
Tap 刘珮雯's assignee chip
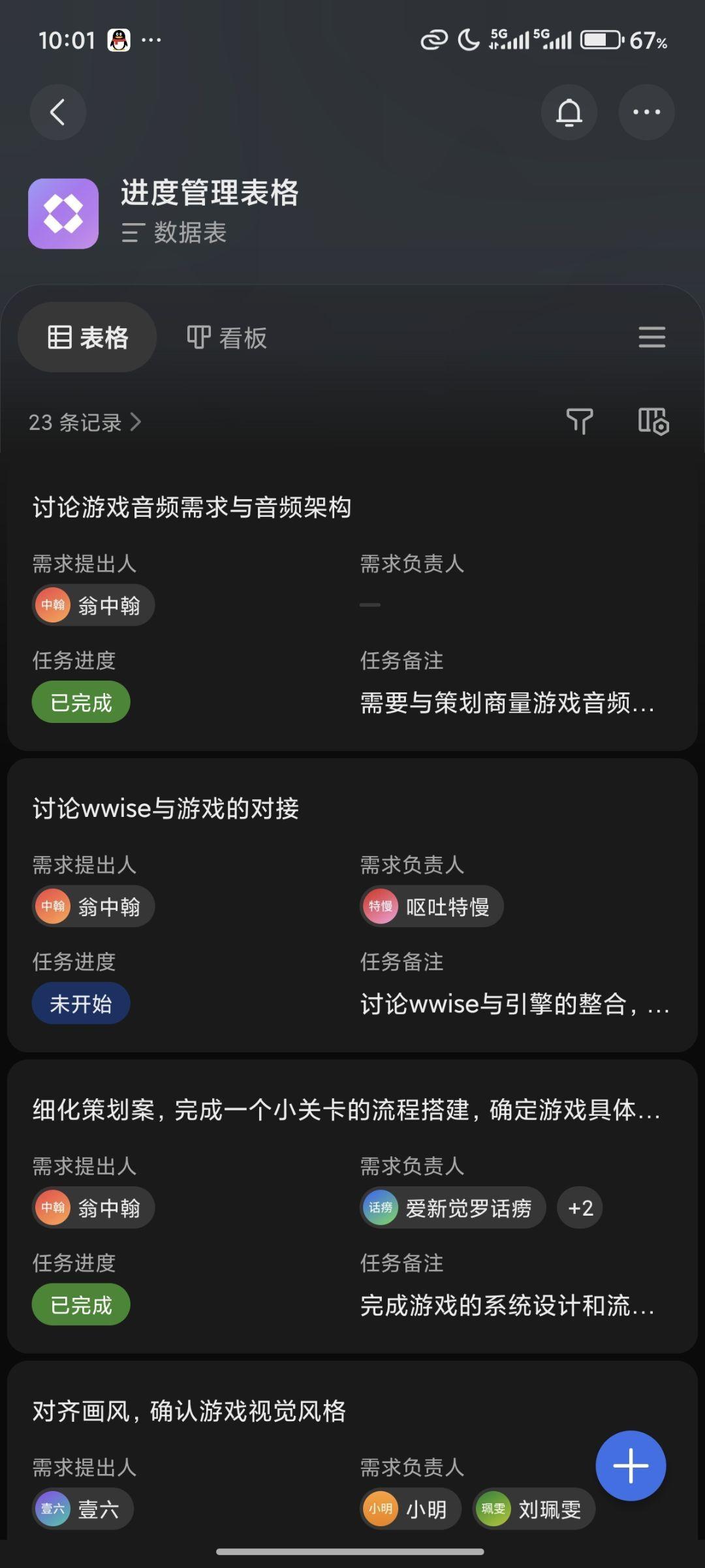click(533, 1509)
